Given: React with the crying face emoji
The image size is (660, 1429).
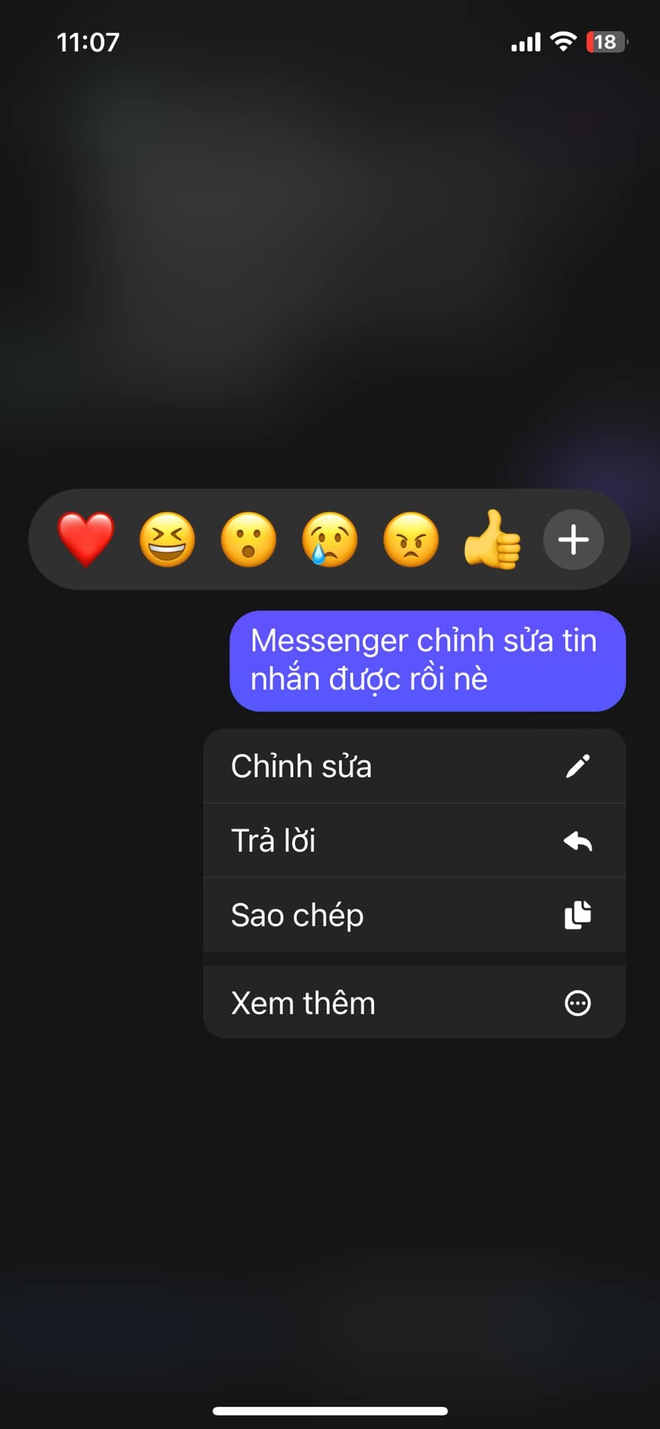Looking at the screenshot, I should click(x=330, y=540).
